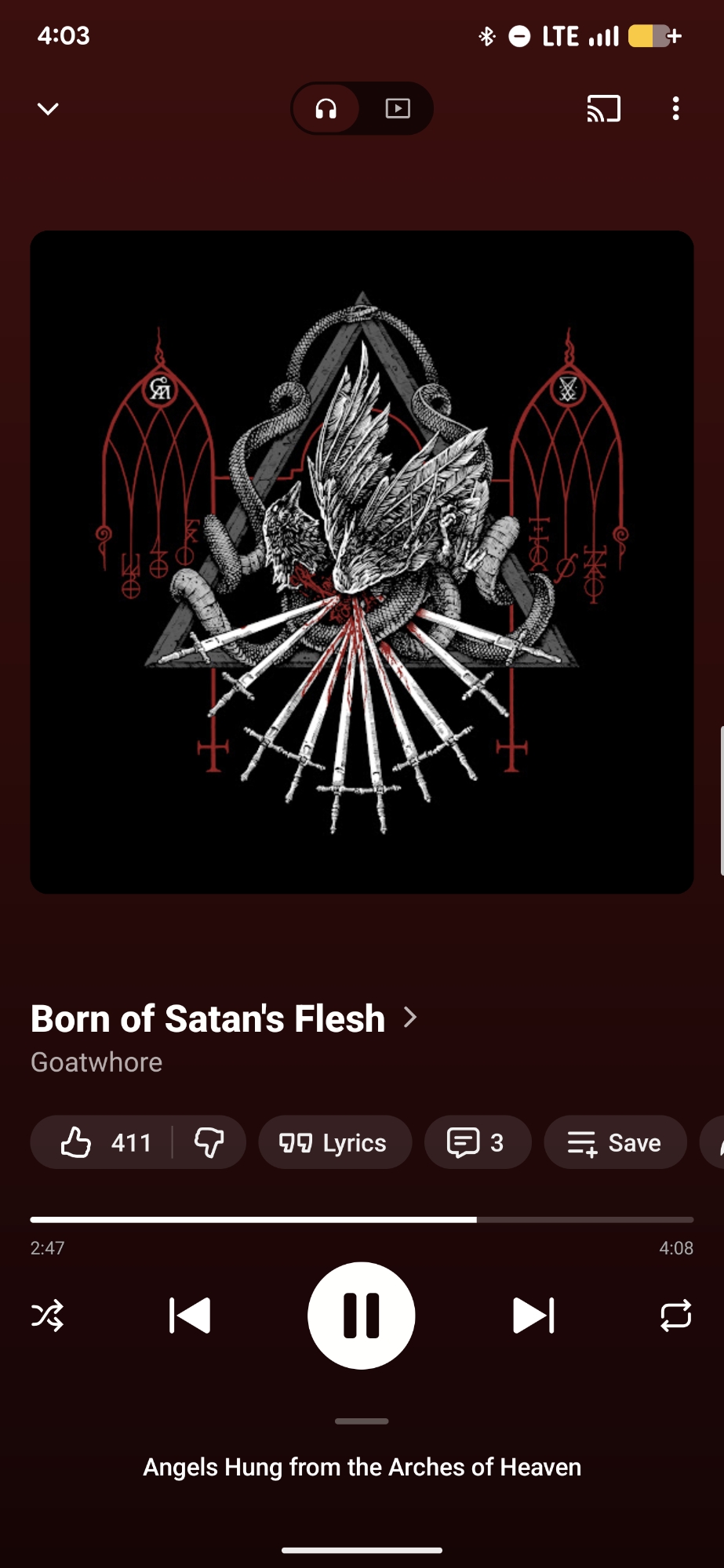Dislike this song
The width and height of the screenshot is (724, 1568).
(x=209, y=1142)
